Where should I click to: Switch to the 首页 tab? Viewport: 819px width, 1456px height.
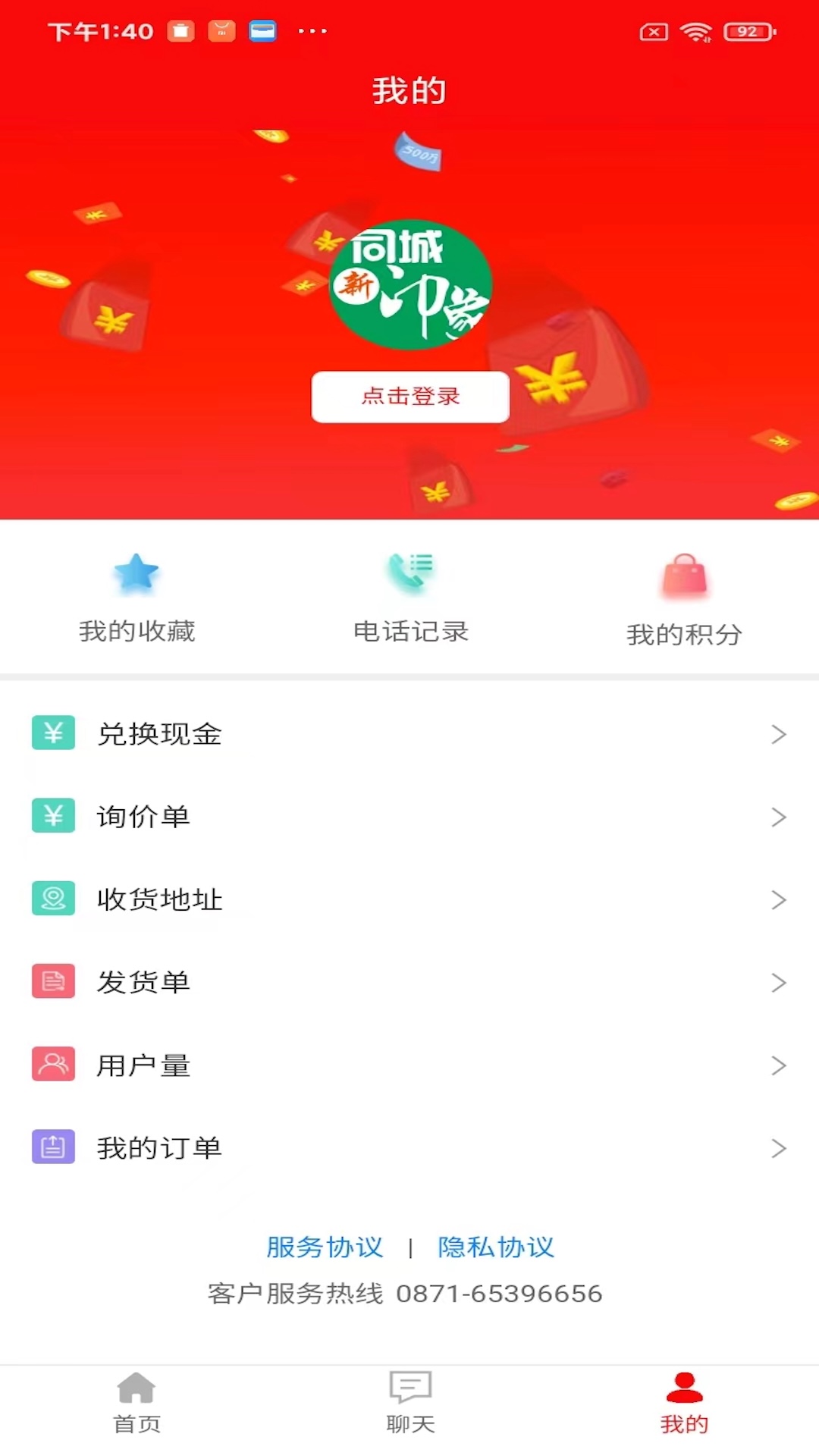tap(136, 1403)
